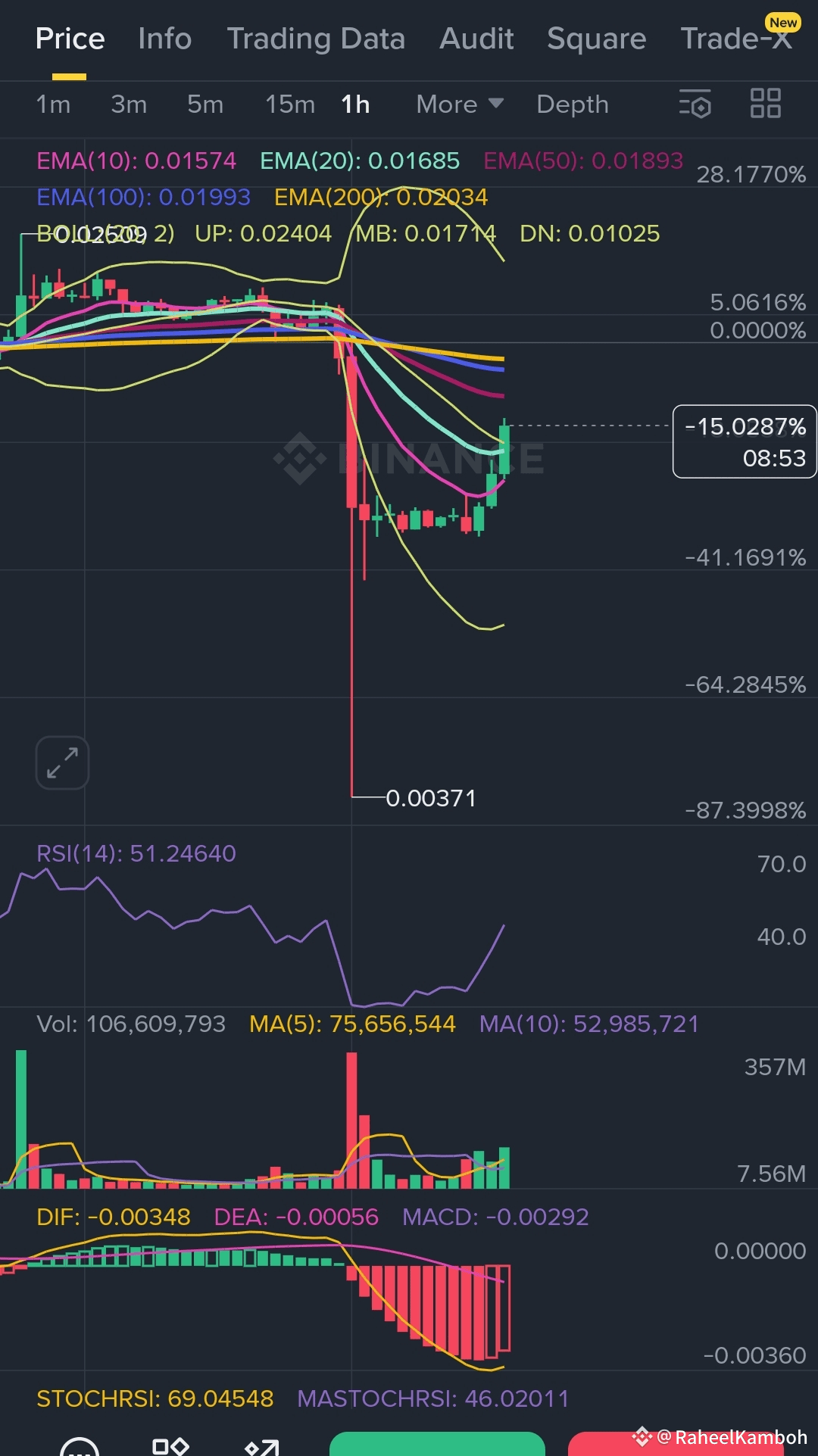Expand the chart to fullscreen
This screenshot has width=818, height=1456.
pos(62,762)
